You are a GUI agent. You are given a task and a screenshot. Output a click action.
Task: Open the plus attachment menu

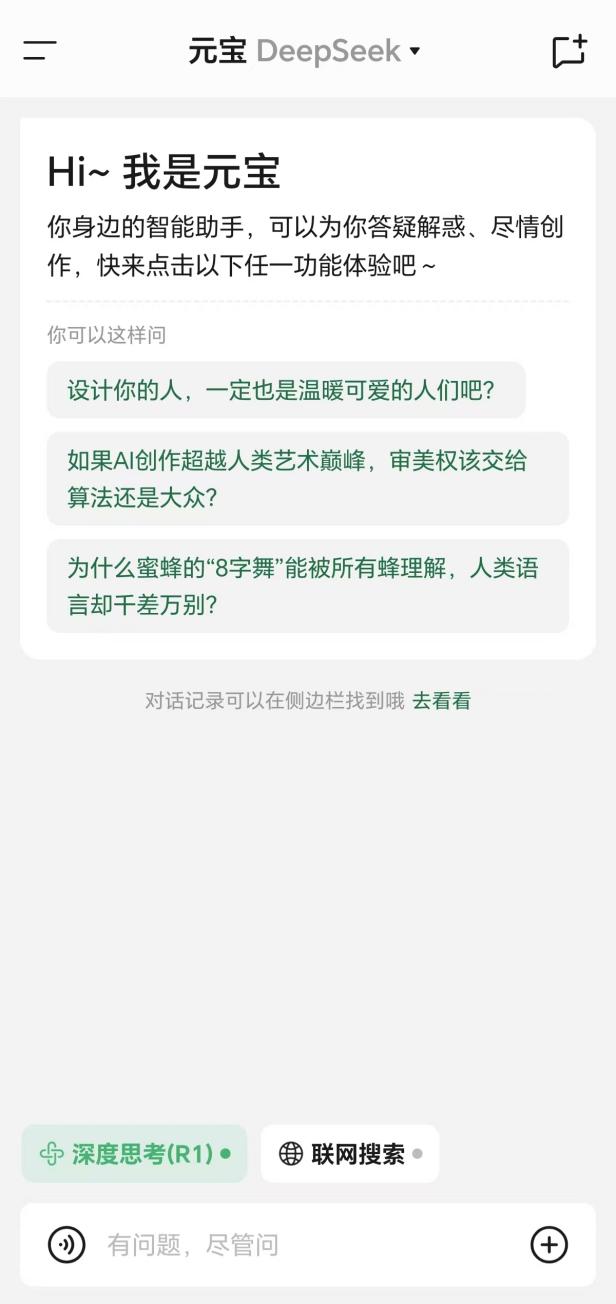click(549, 1245)
